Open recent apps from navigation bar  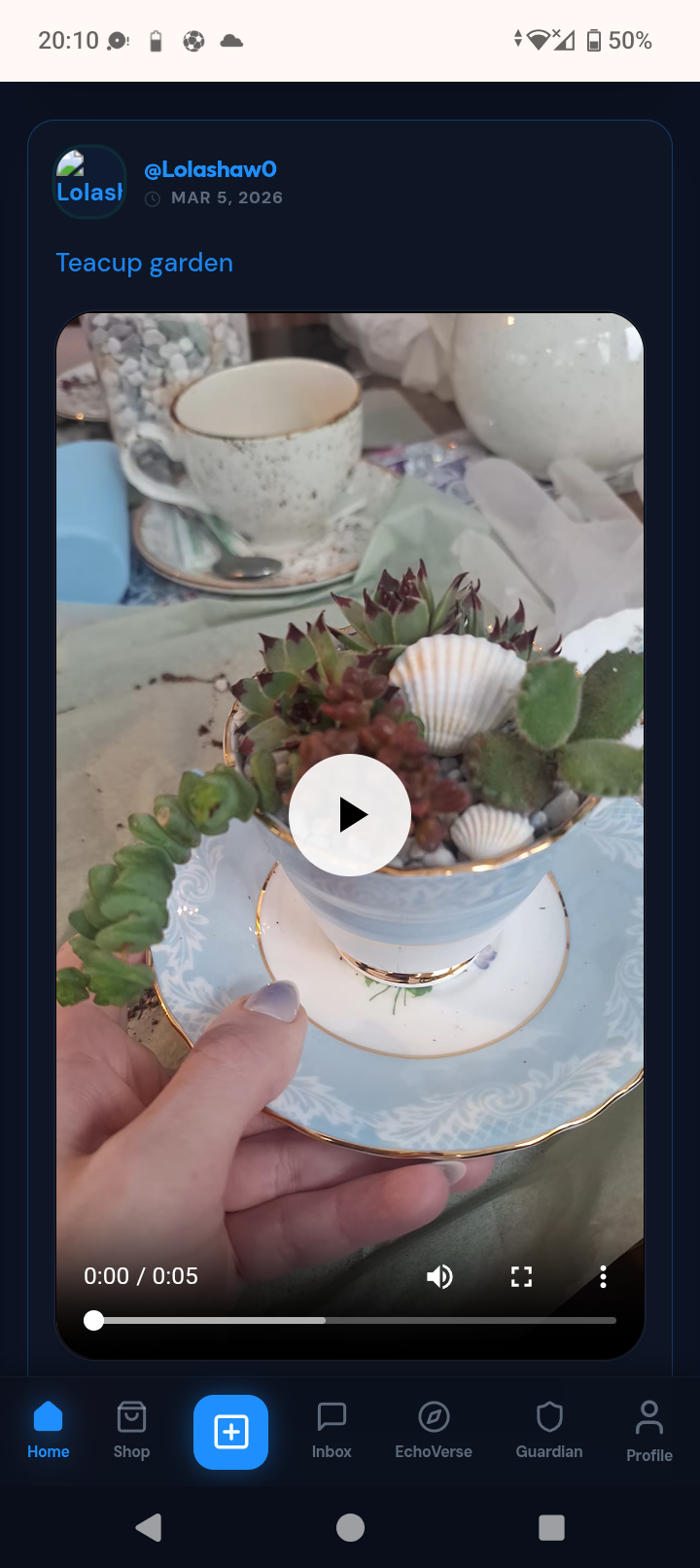pyautogui.click(x=551, y=1527)
